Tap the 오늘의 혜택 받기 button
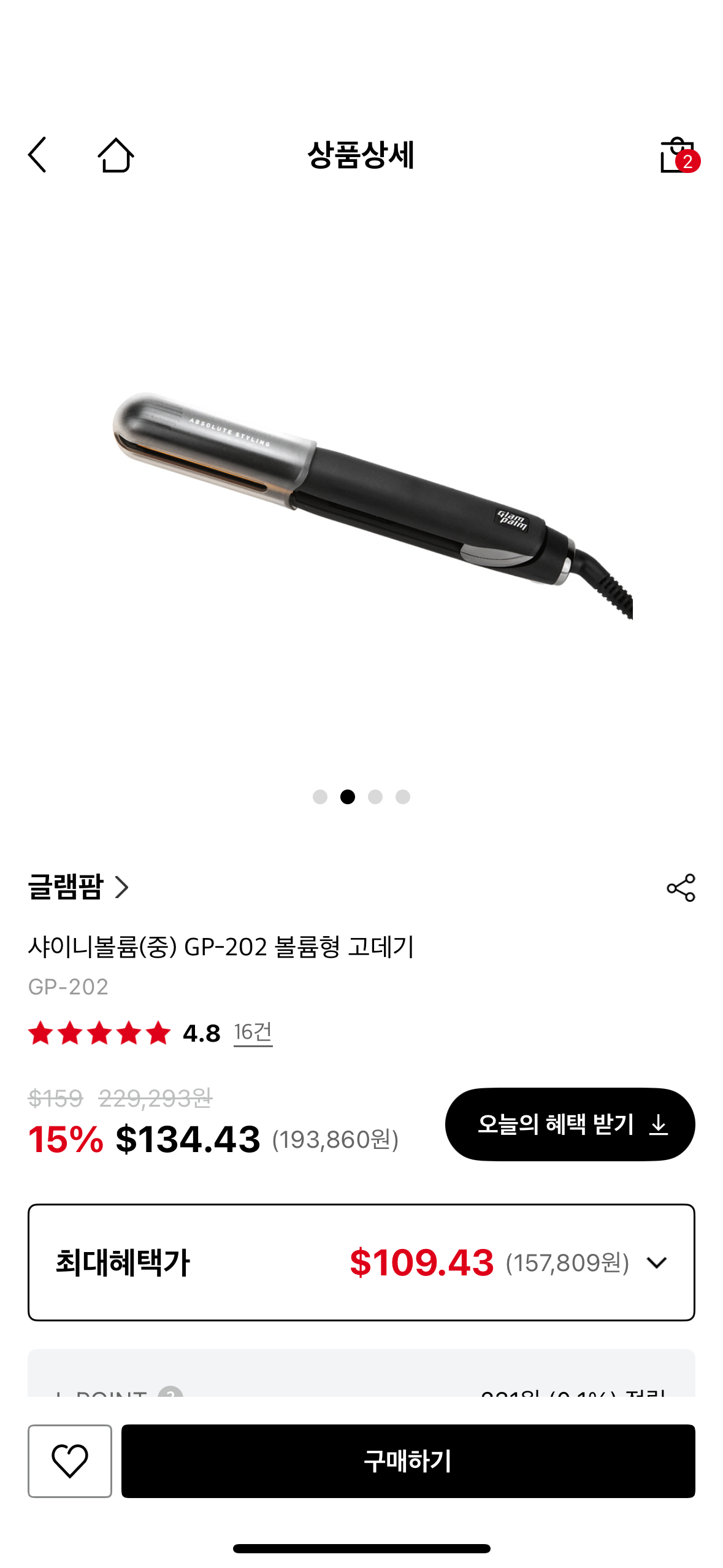 pyautogui.click(x=570, y=1124)
